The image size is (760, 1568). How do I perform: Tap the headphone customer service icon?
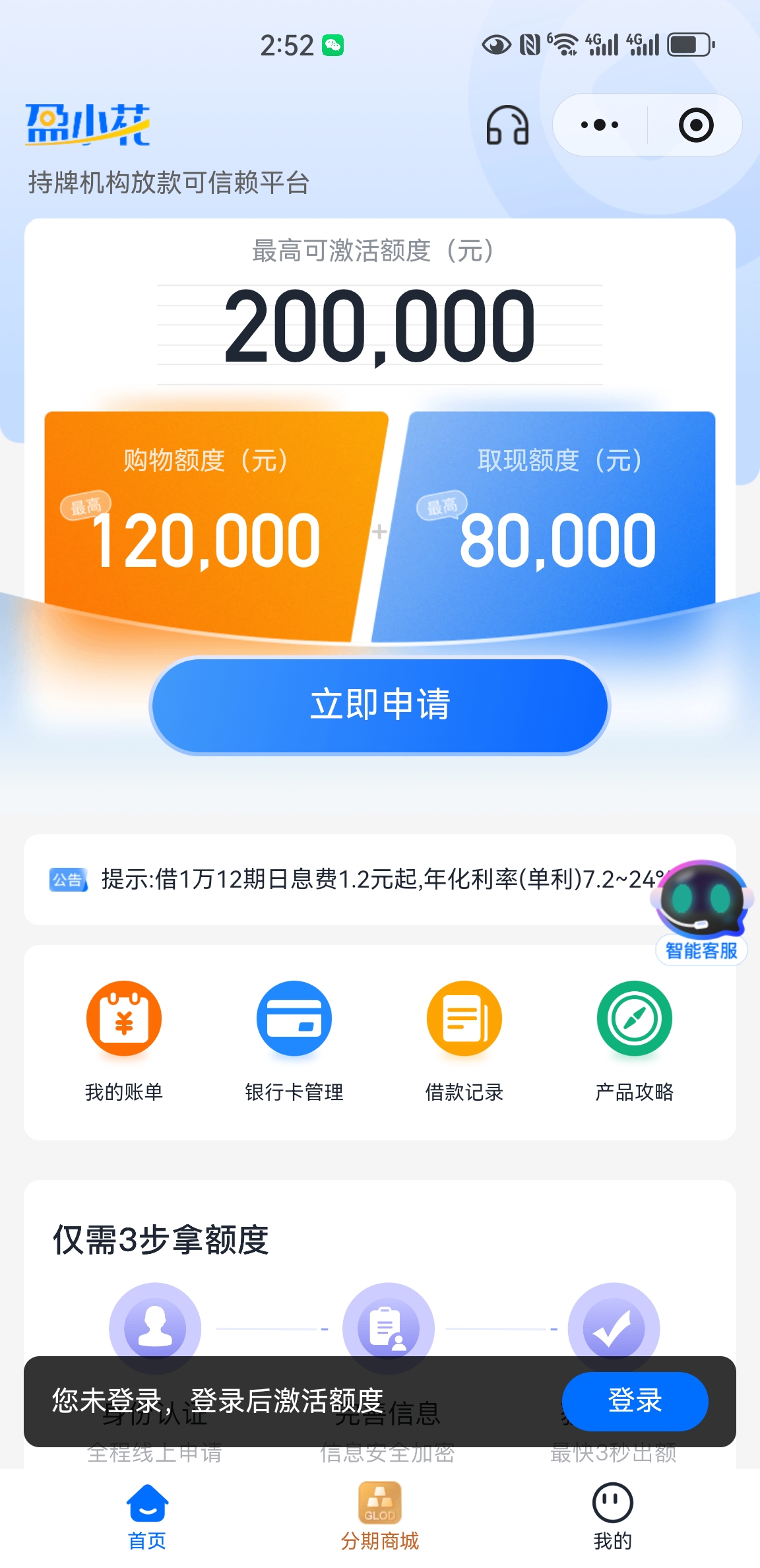[x=509, y=125]
